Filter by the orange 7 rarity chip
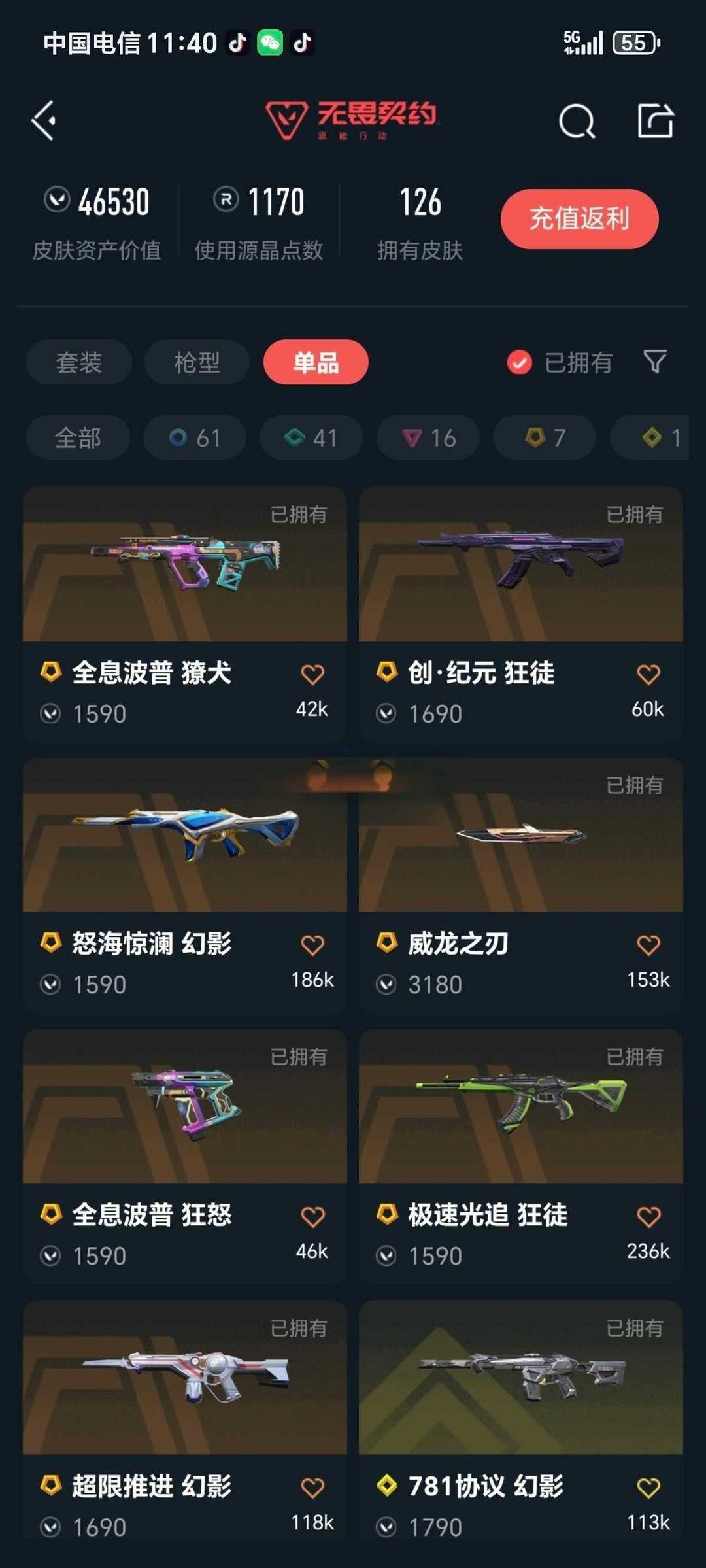Screen dimensions: 706x1568 tap(545, 437)
